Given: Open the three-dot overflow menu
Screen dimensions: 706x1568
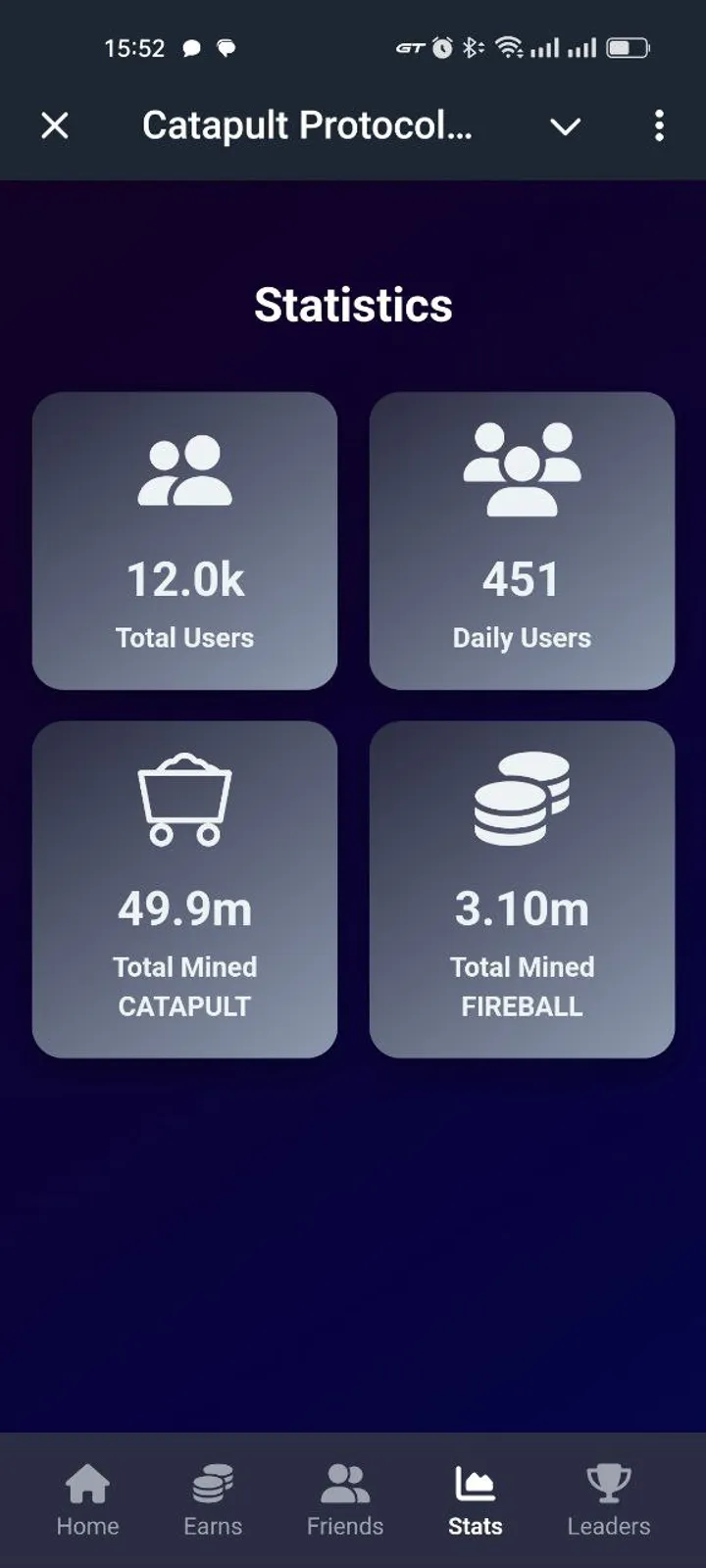Looking at the screenshot, I should click(x=659, y=125).
